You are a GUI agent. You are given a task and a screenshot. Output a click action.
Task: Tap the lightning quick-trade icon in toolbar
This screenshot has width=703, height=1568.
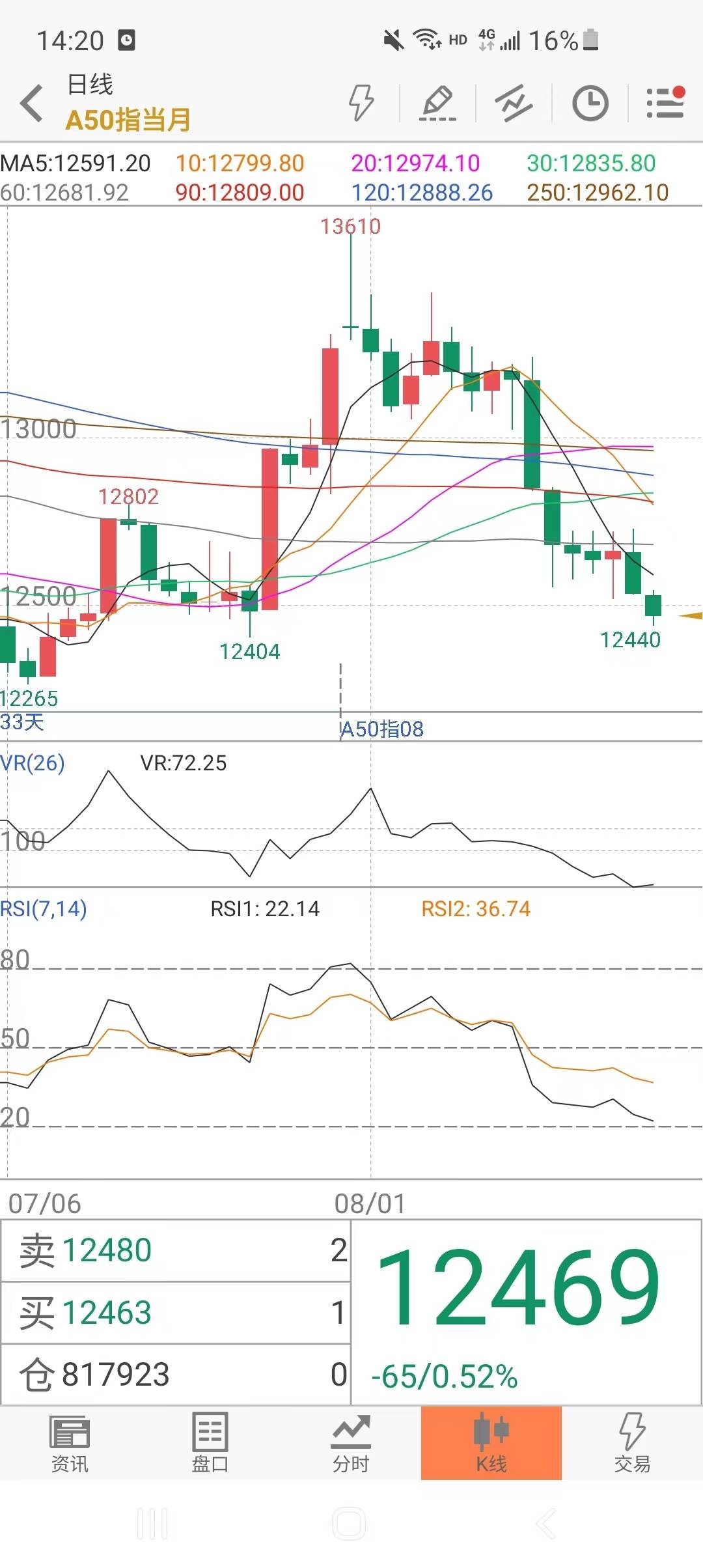[x=361, y=103]
